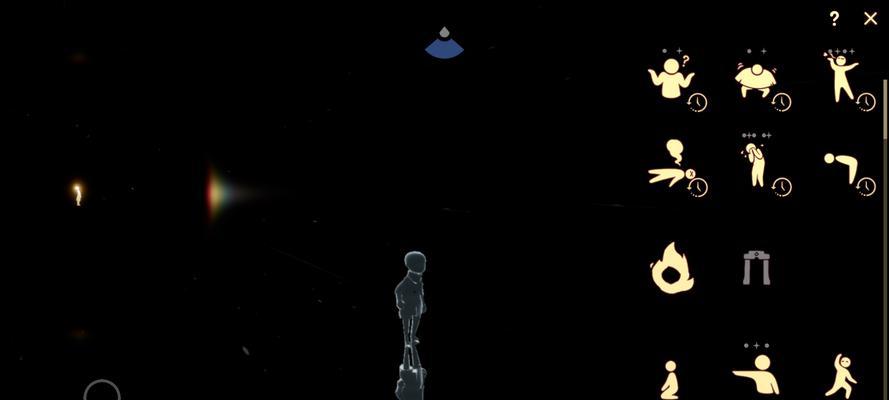Select the sumo squat emote
Viewport: 889px width, 400px height.
tap(756, 80)
